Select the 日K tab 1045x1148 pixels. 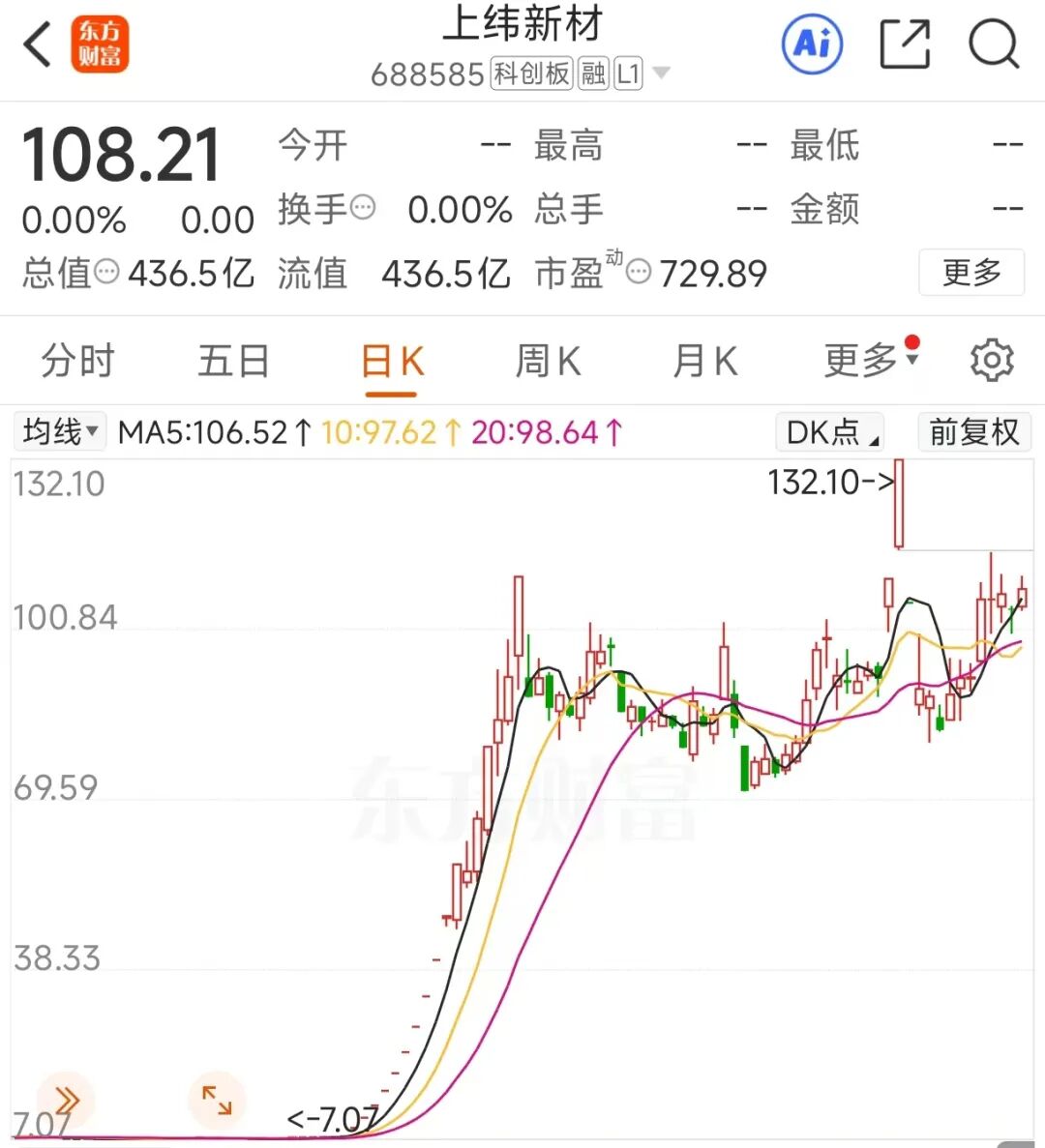pyautogui.click(x=392, y=362)
